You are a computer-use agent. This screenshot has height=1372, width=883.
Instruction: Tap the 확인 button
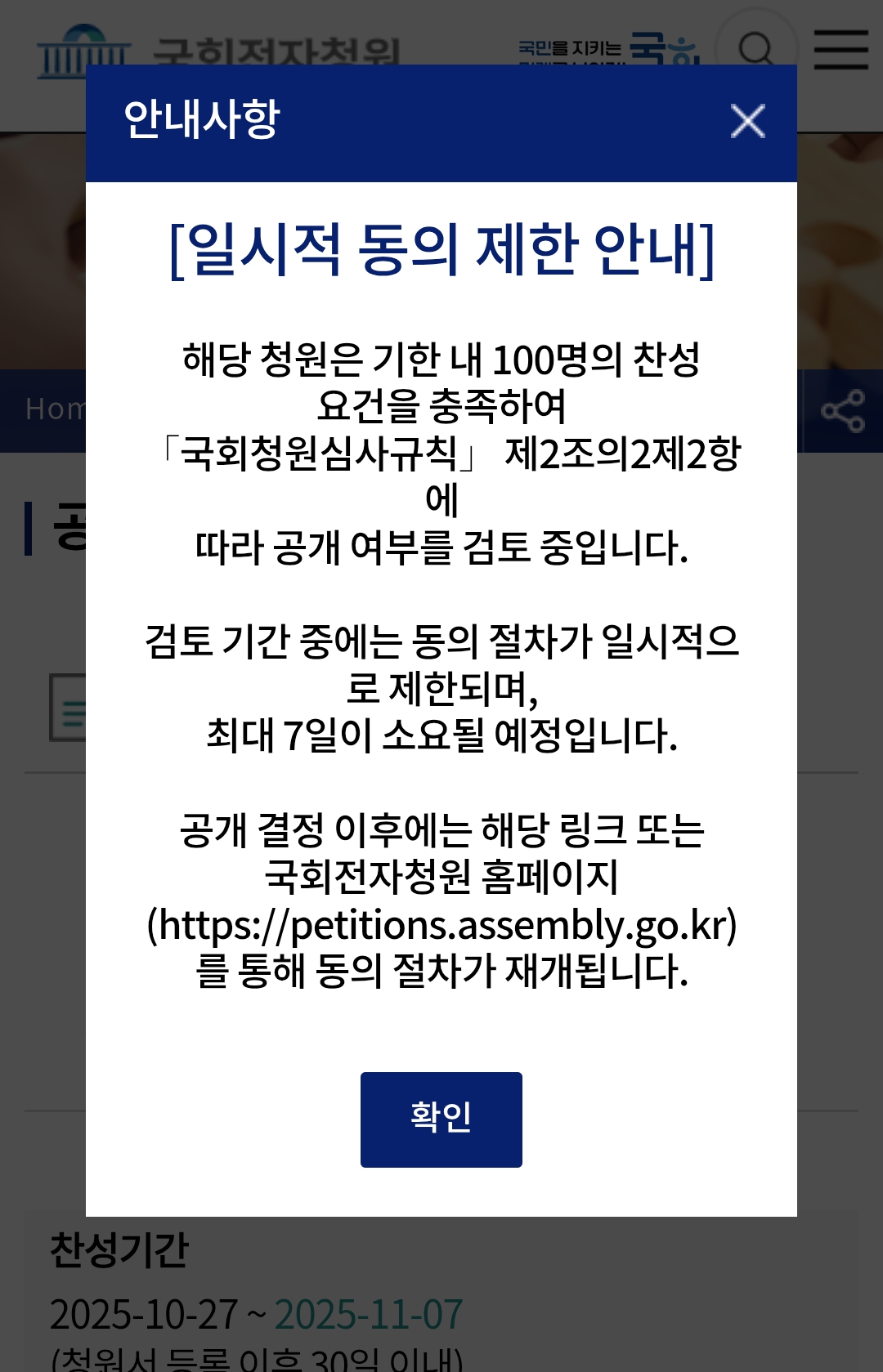point(441,1119)
